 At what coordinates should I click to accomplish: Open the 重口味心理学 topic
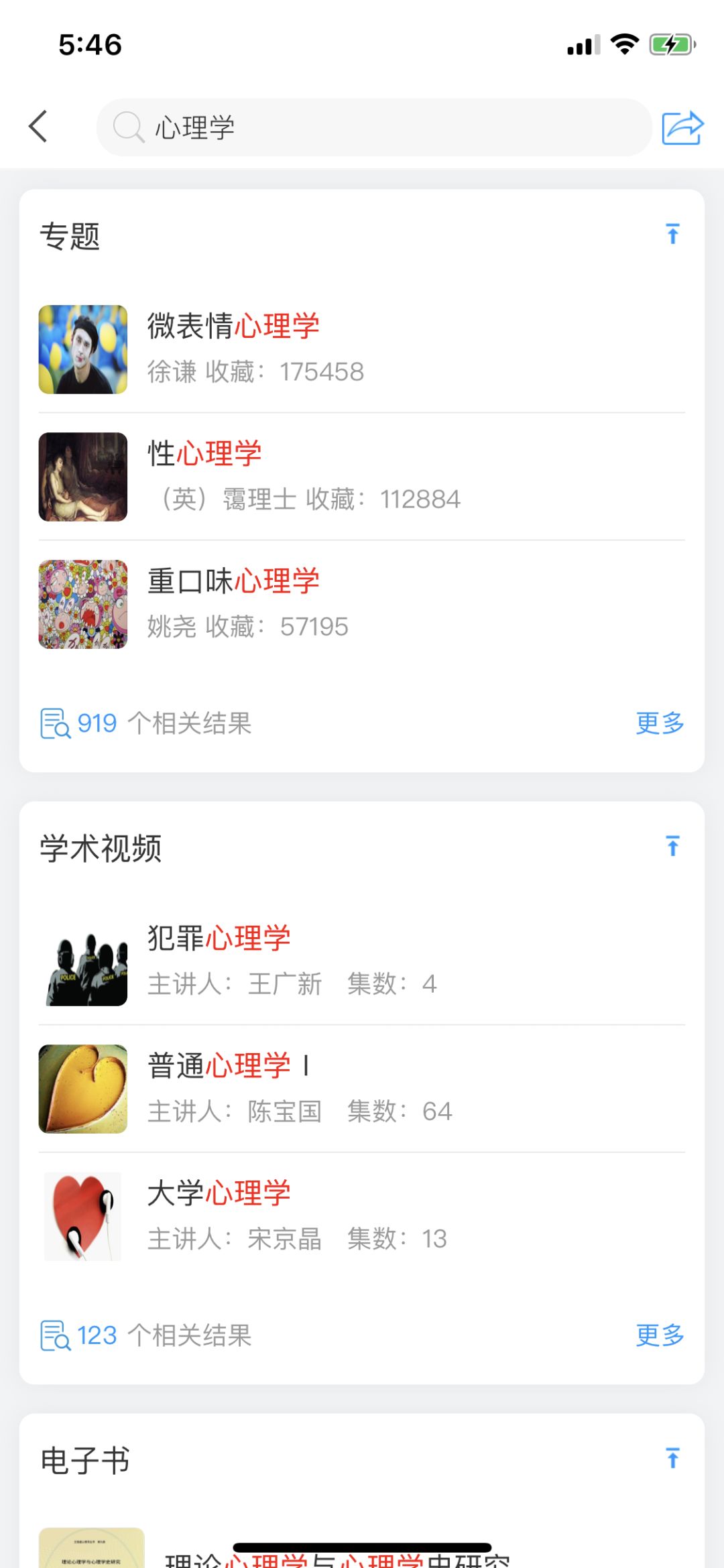[x=362, y=604]
